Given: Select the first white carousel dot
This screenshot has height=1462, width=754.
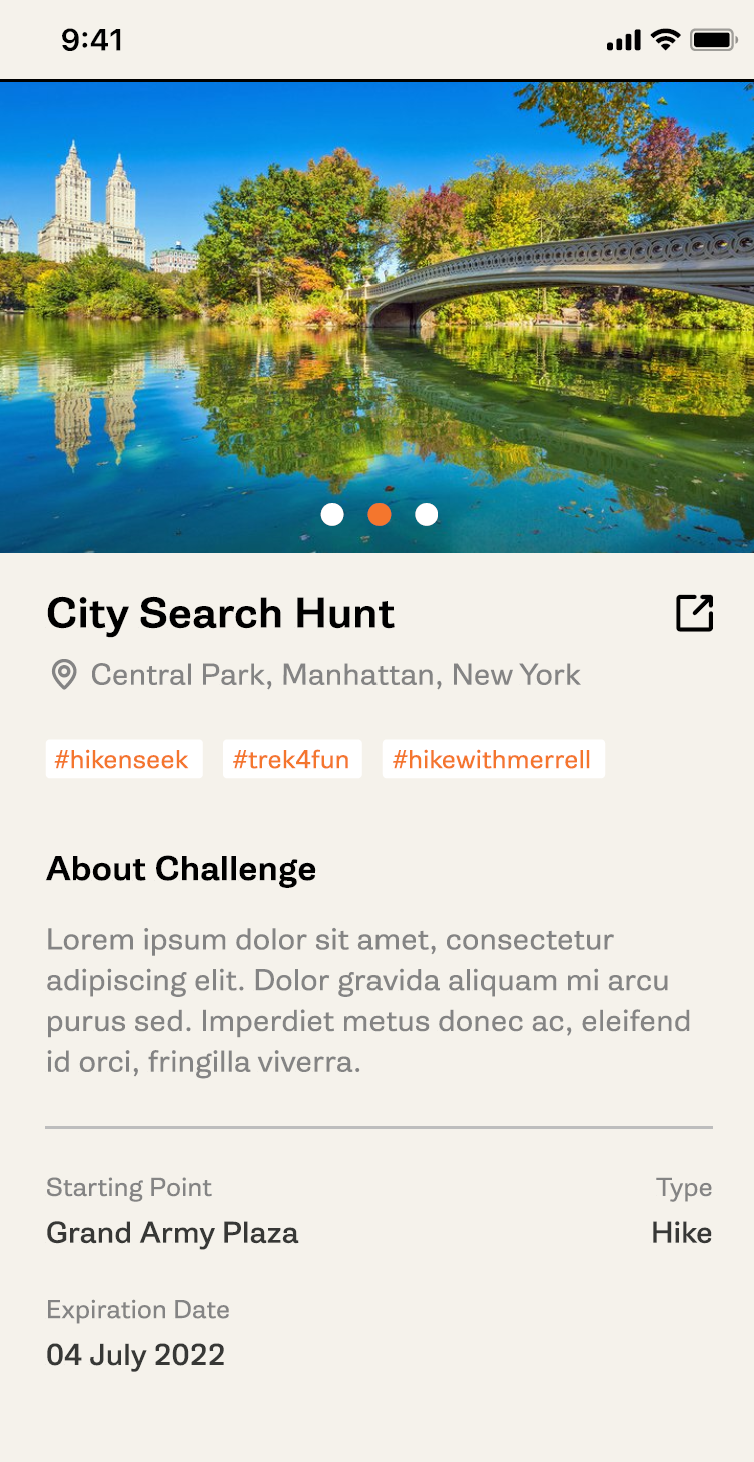Looking at the screenshot, I should pyautogui.click(x=331, y=514).
